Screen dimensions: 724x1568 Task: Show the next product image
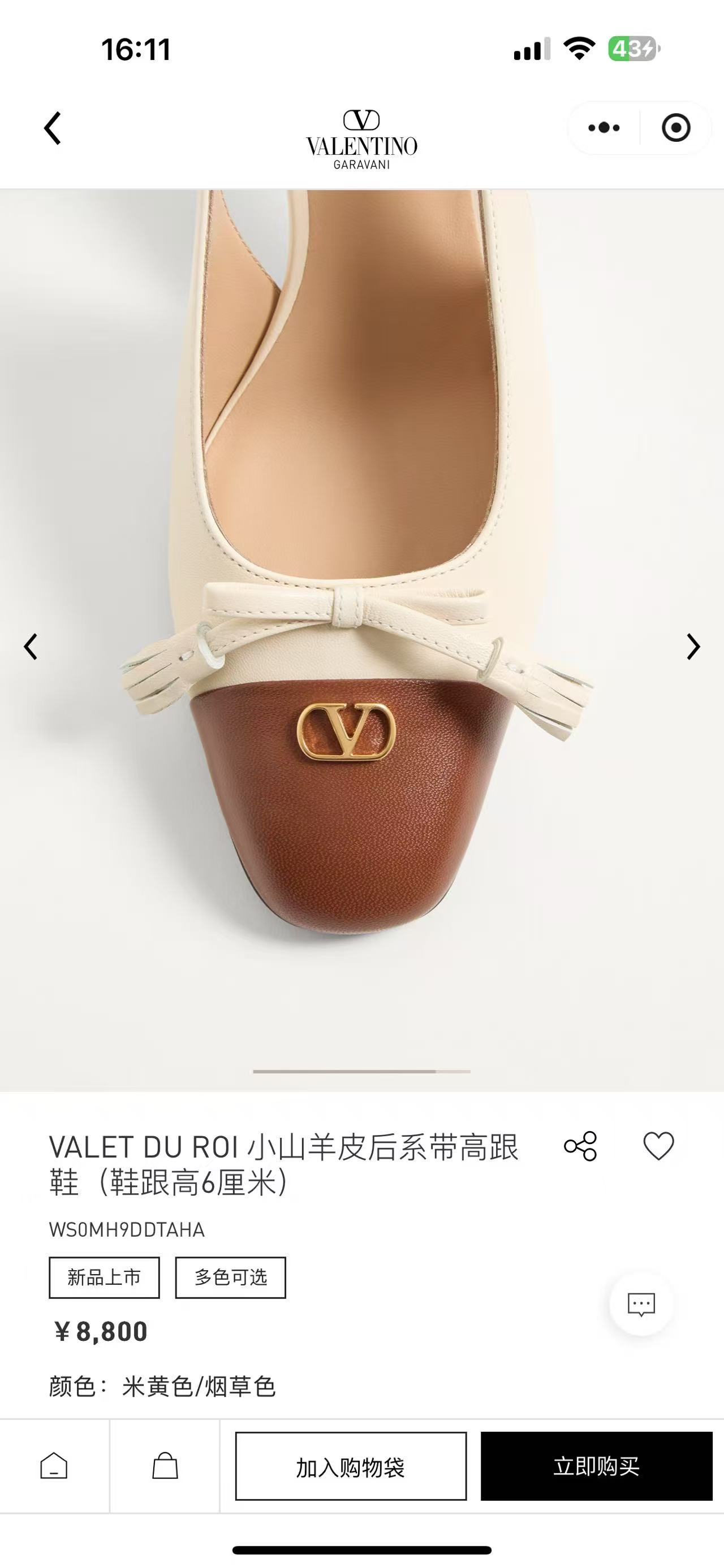click(693, 647)
